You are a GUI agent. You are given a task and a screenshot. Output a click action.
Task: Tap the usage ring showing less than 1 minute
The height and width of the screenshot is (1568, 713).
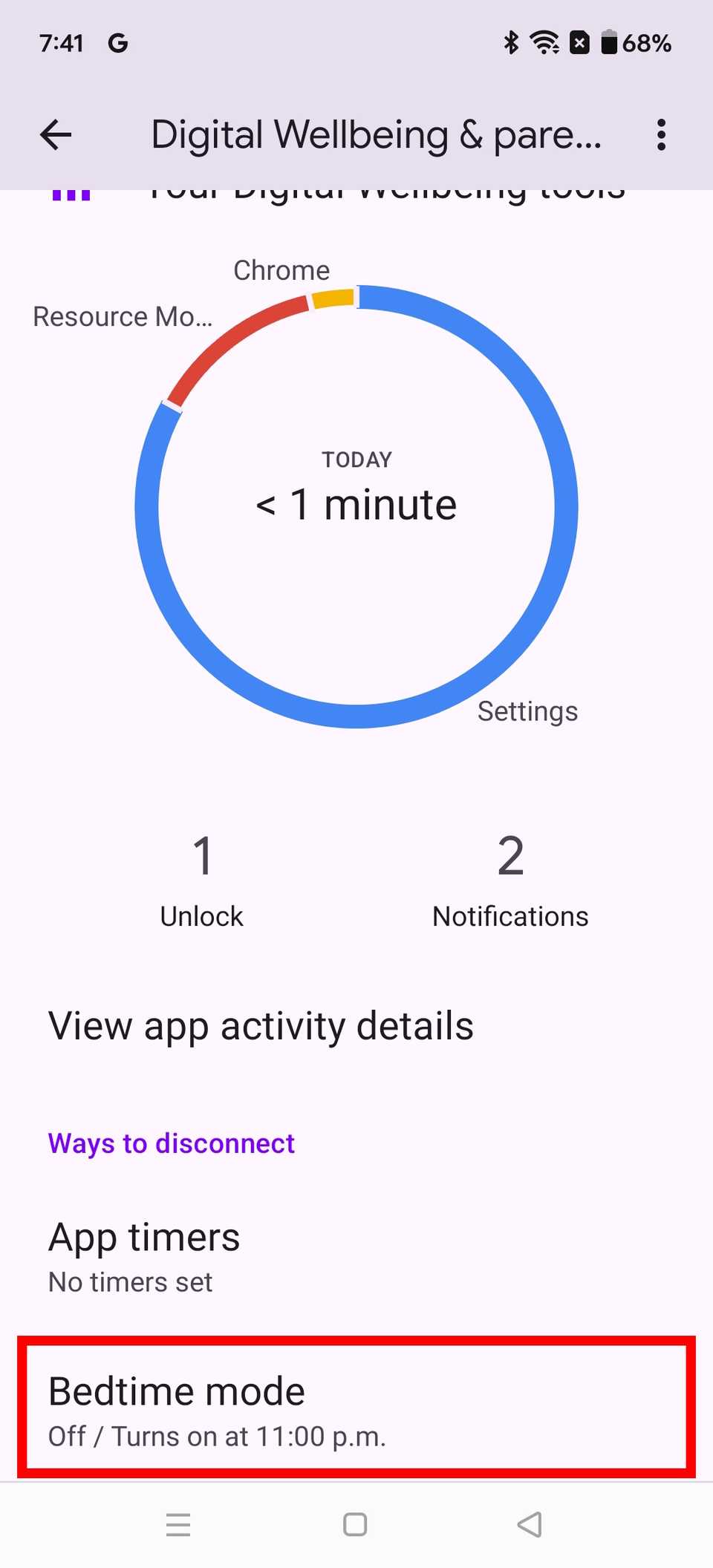point(356,503)
